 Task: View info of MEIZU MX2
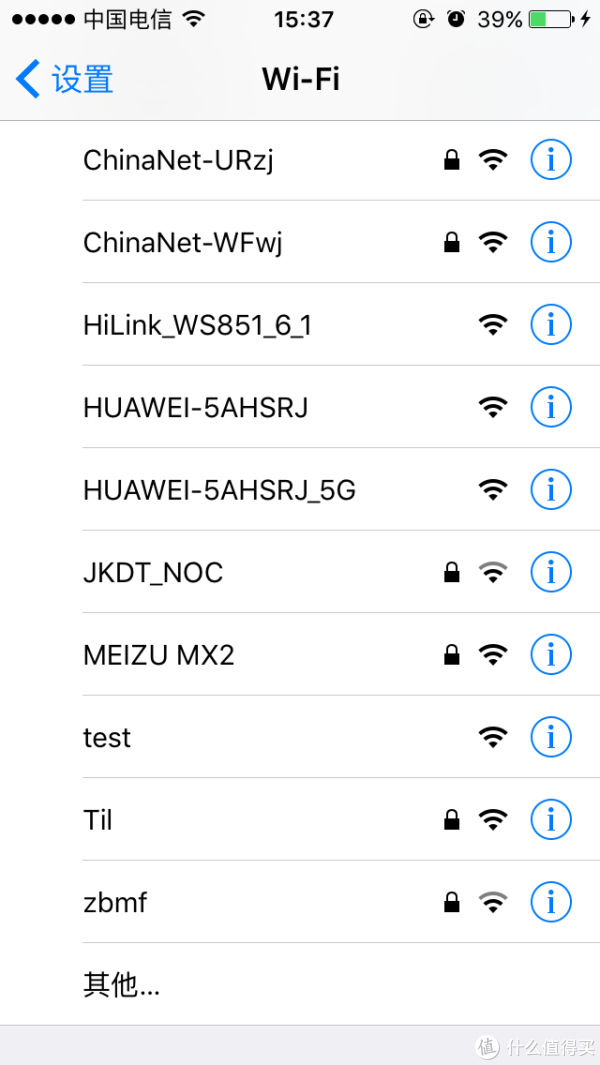pos(550,655)
